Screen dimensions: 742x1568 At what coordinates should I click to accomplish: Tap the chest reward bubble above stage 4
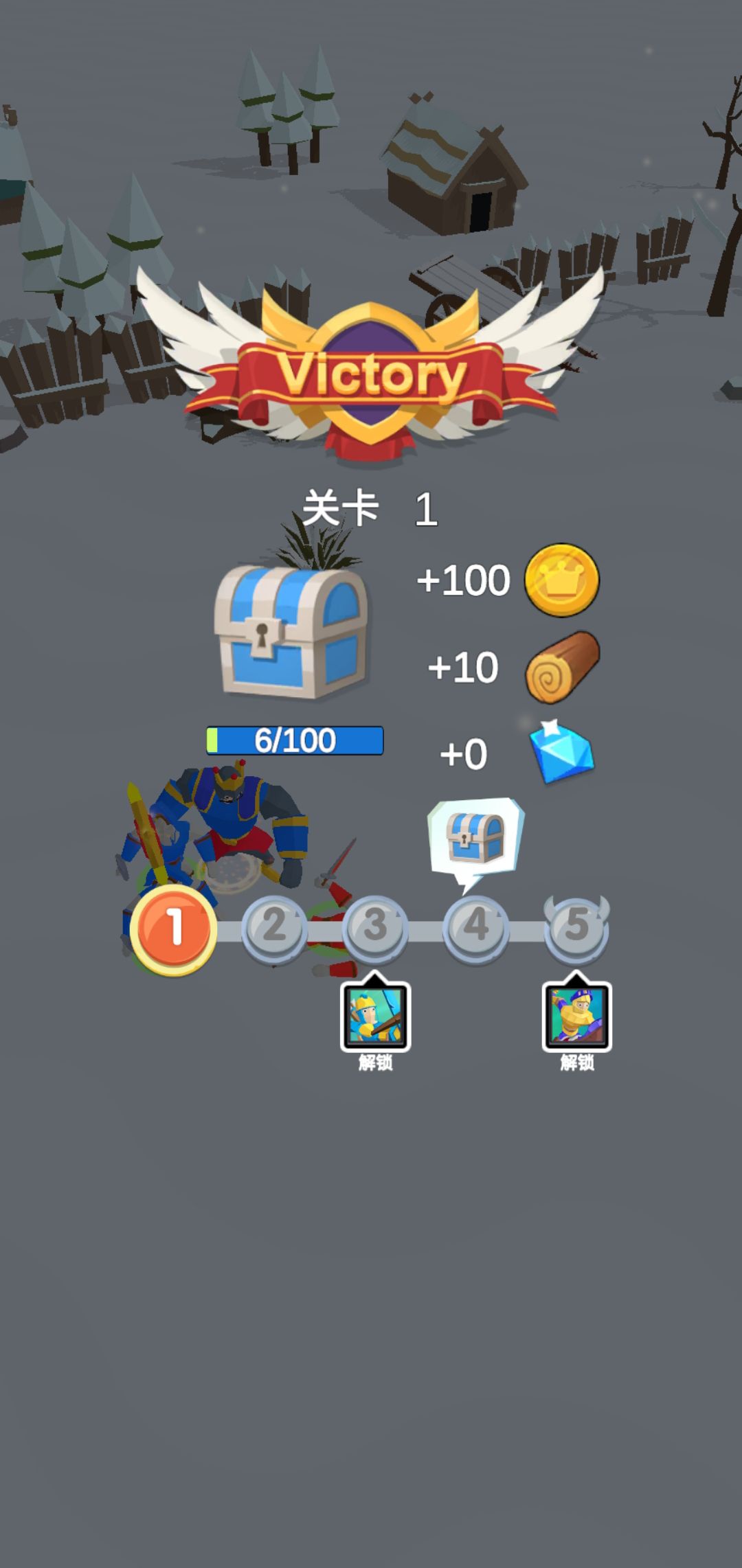pos(475,839)
